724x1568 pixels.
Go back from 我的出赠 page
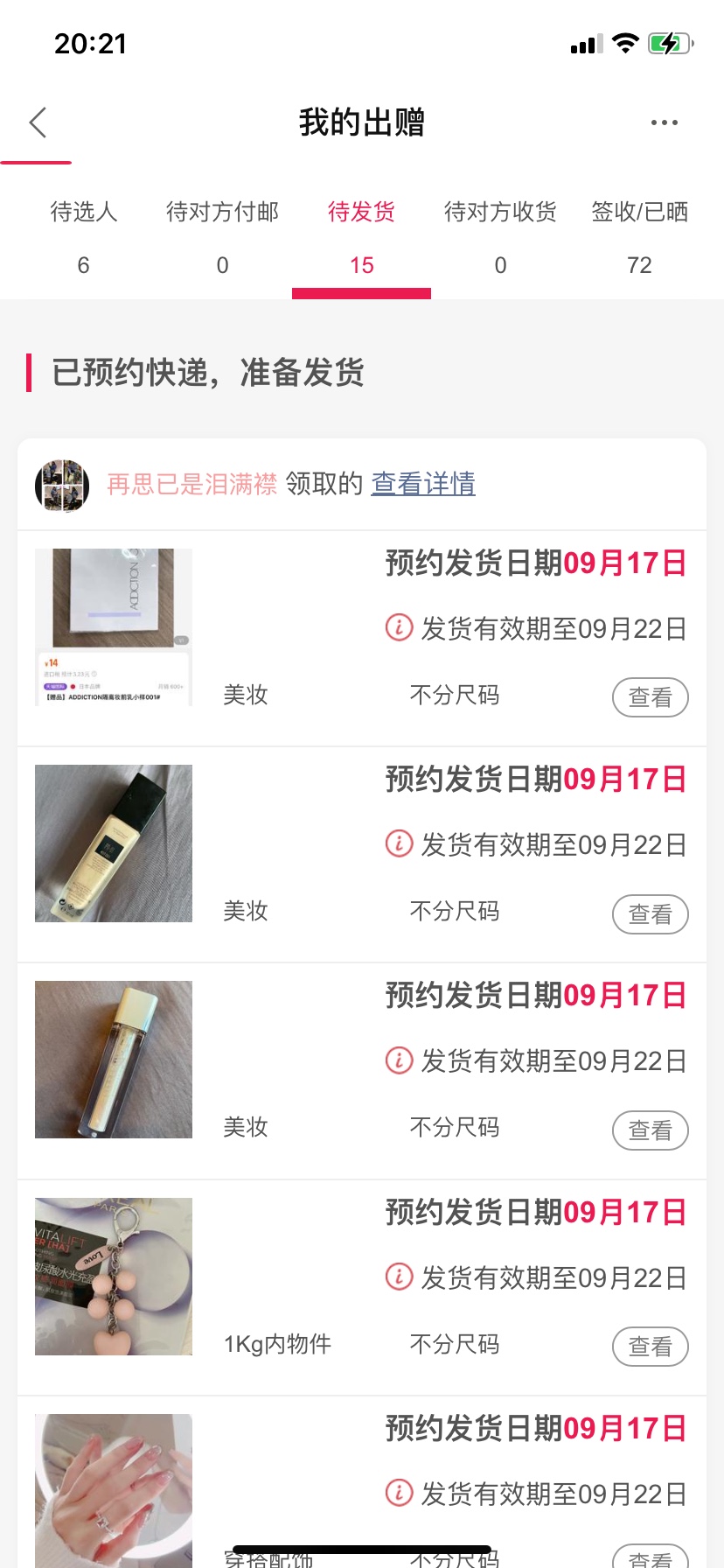tap(38, 123)
